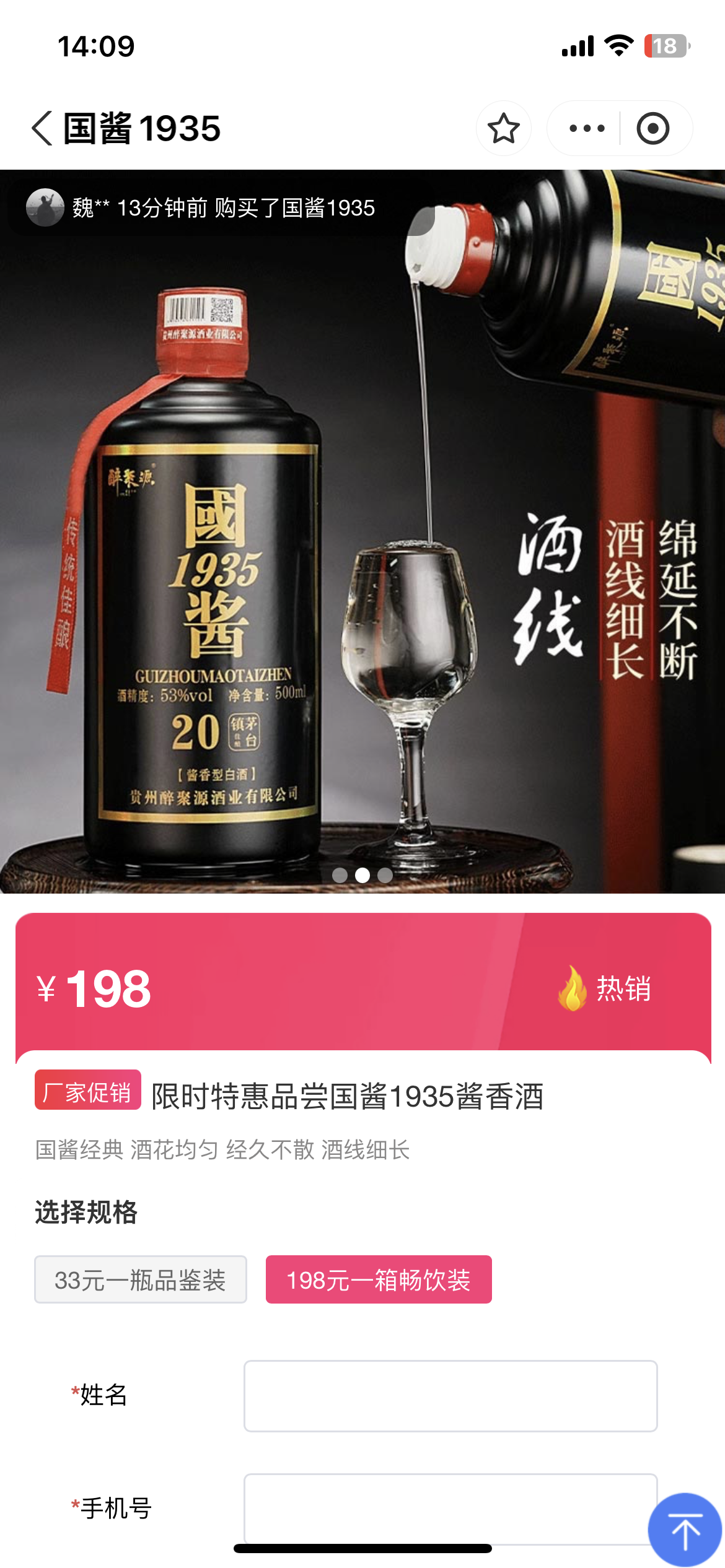The width and height of the screenshot is (725, 1568).
Task: Open the three-dot more menu
Action: (x=586, y=129)
